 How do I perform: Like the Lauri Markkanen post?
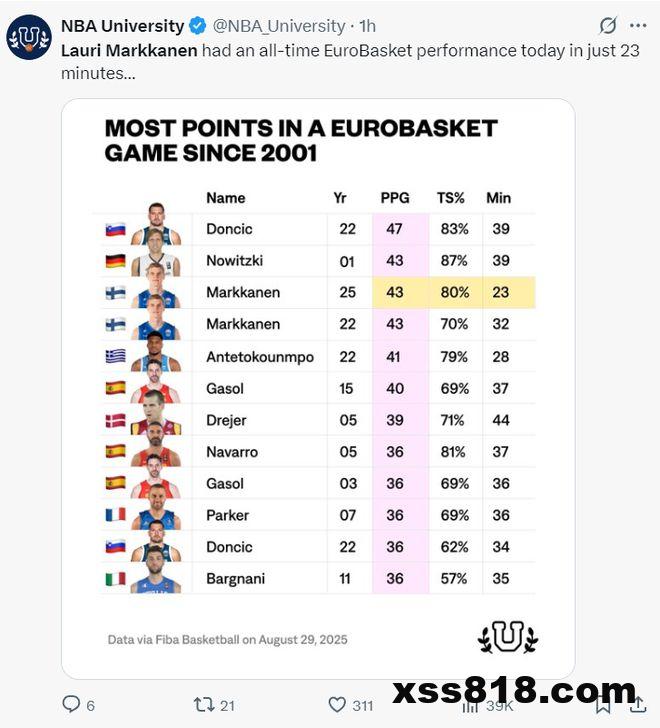338,705
